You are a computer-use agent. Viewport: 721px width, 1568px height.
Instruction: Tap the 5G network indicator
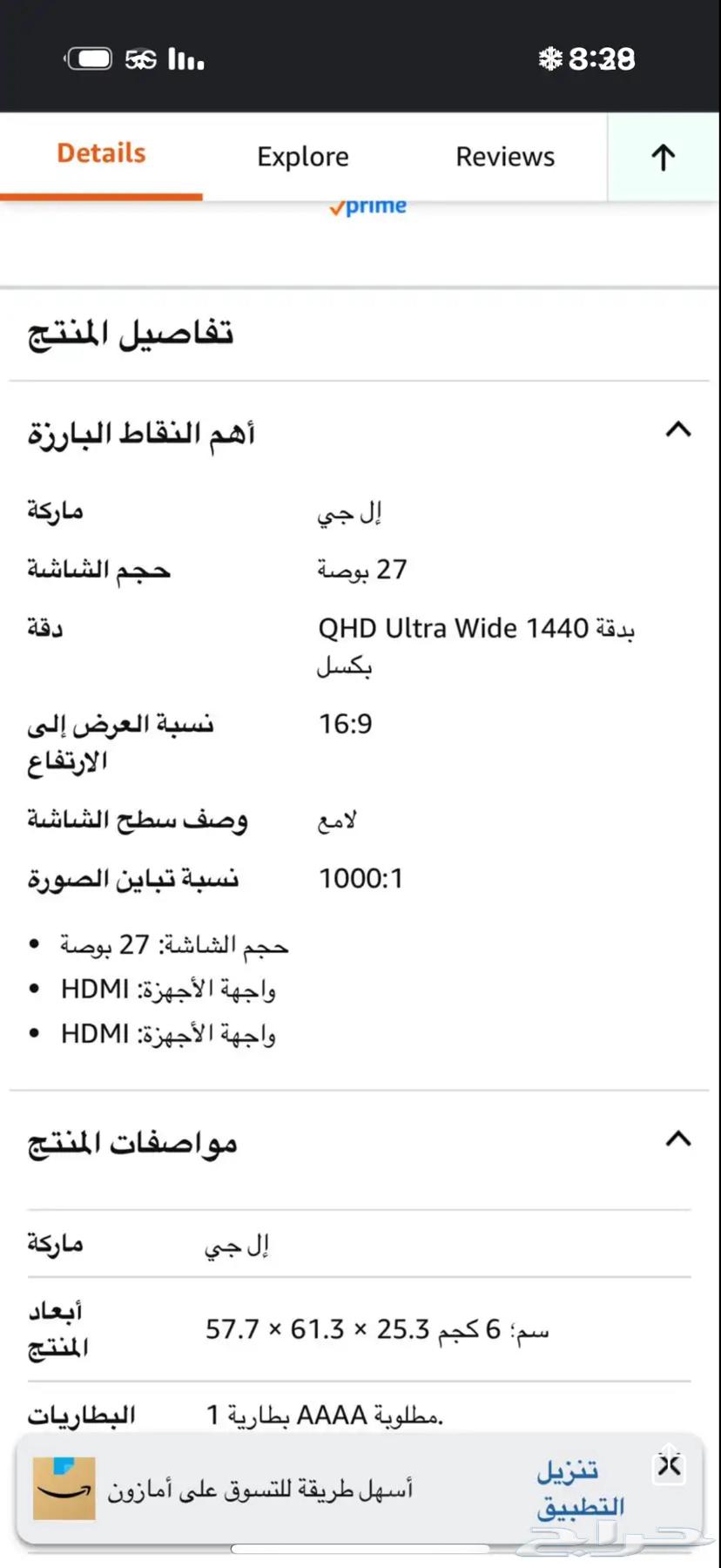pyautogui.click(x=139, y=58)
